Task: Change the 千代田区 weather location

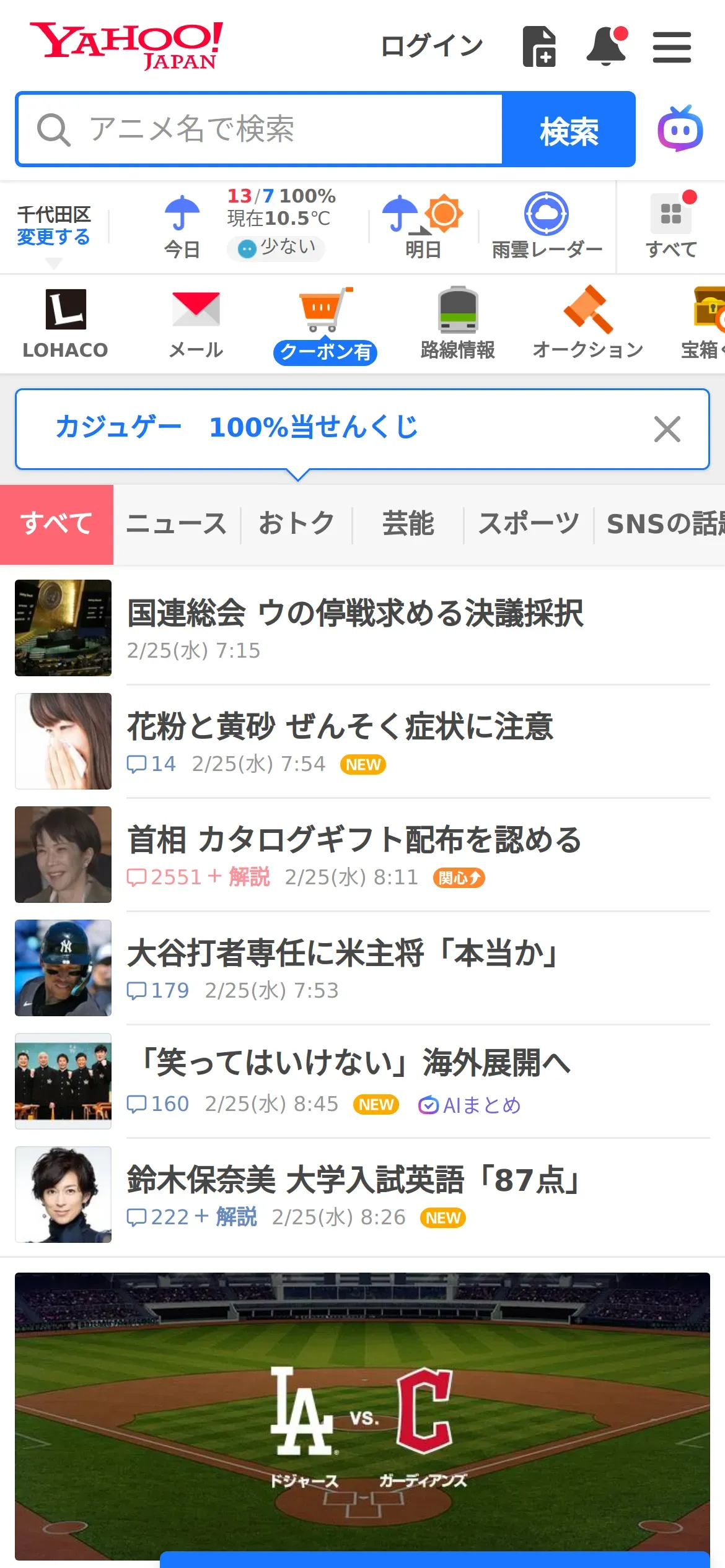Action: coord(53,237)
